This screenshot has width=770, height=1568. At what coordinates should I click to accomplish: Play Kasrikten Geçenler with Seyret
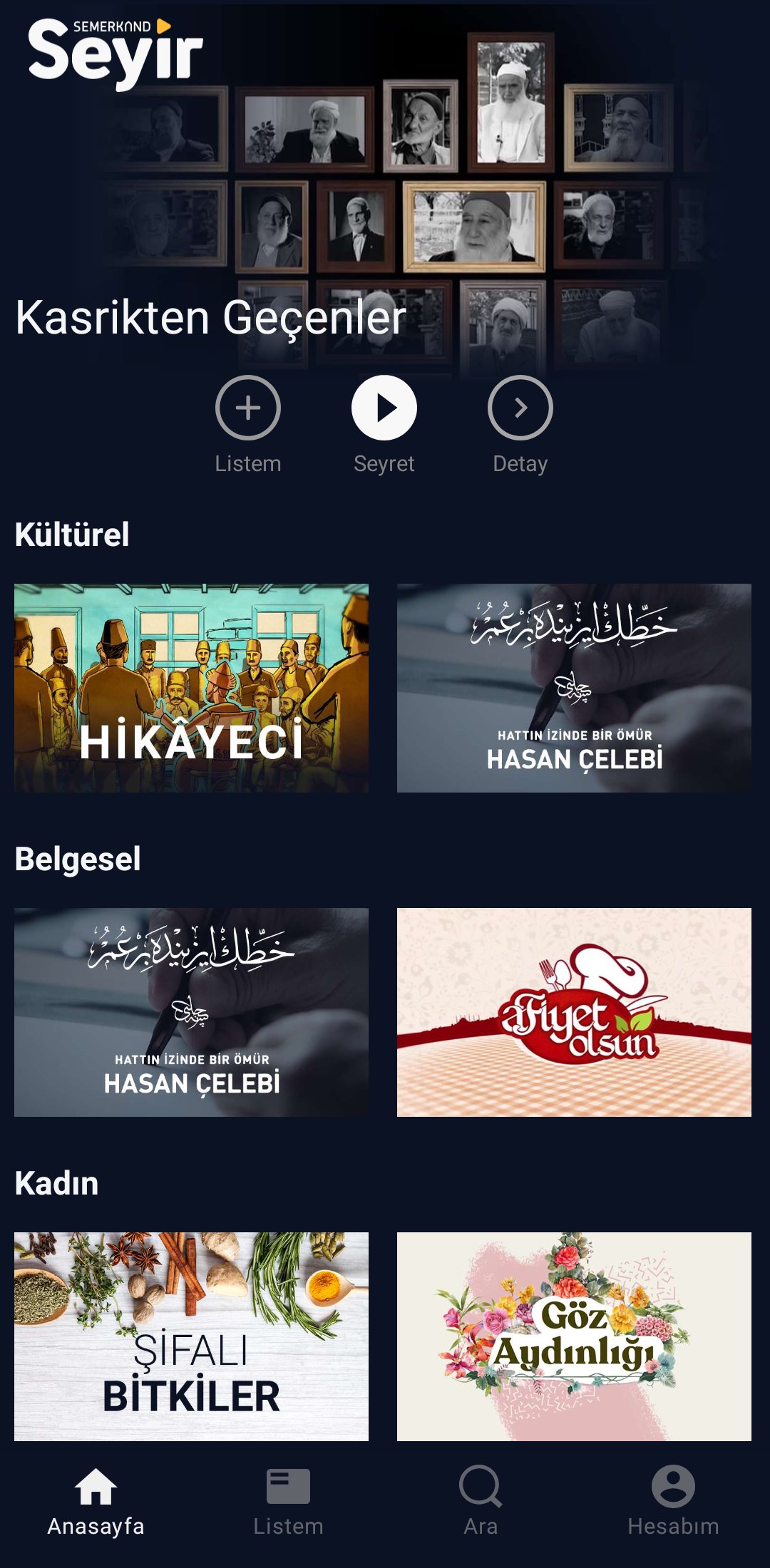(x=384, y=408)
